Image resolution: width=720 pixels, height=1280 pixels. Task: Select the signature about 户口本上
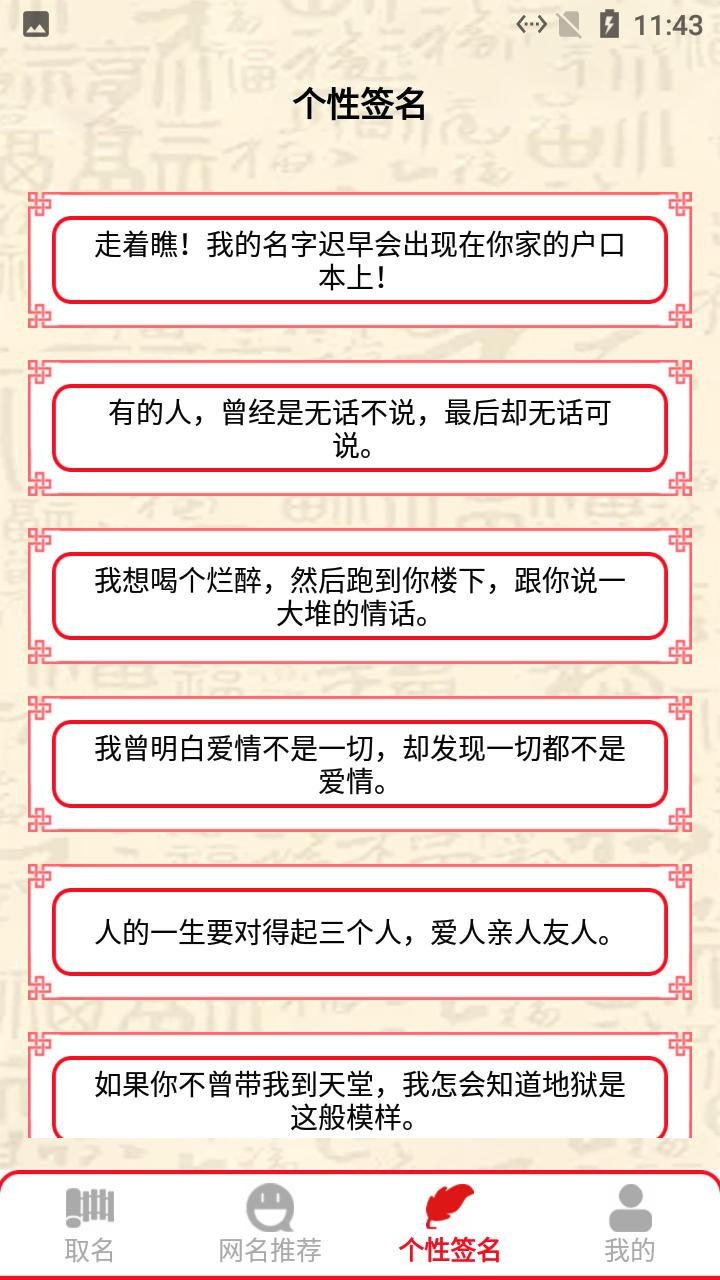click(360, 260)
